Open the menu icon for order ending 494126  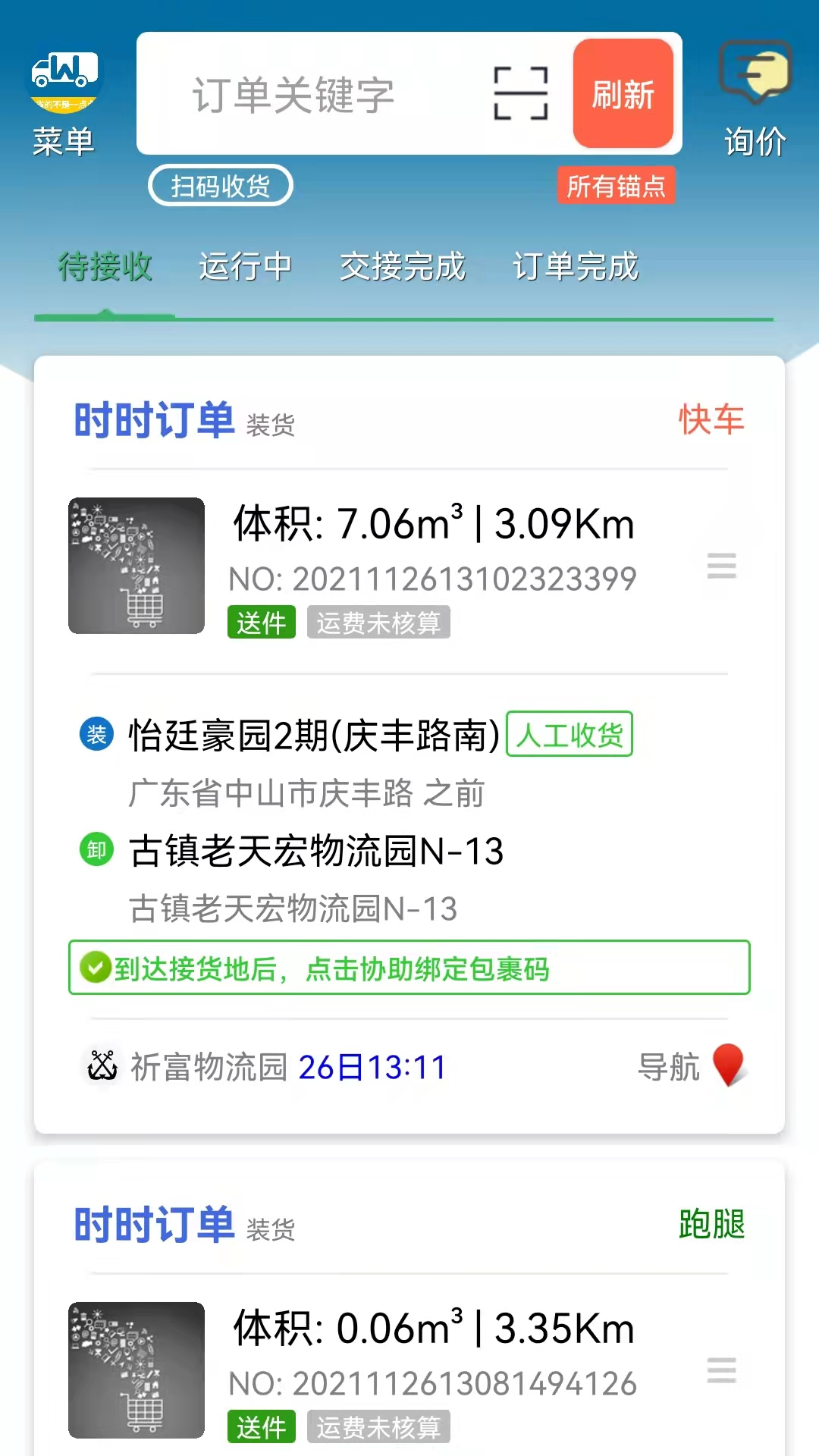pos(721,1370)
